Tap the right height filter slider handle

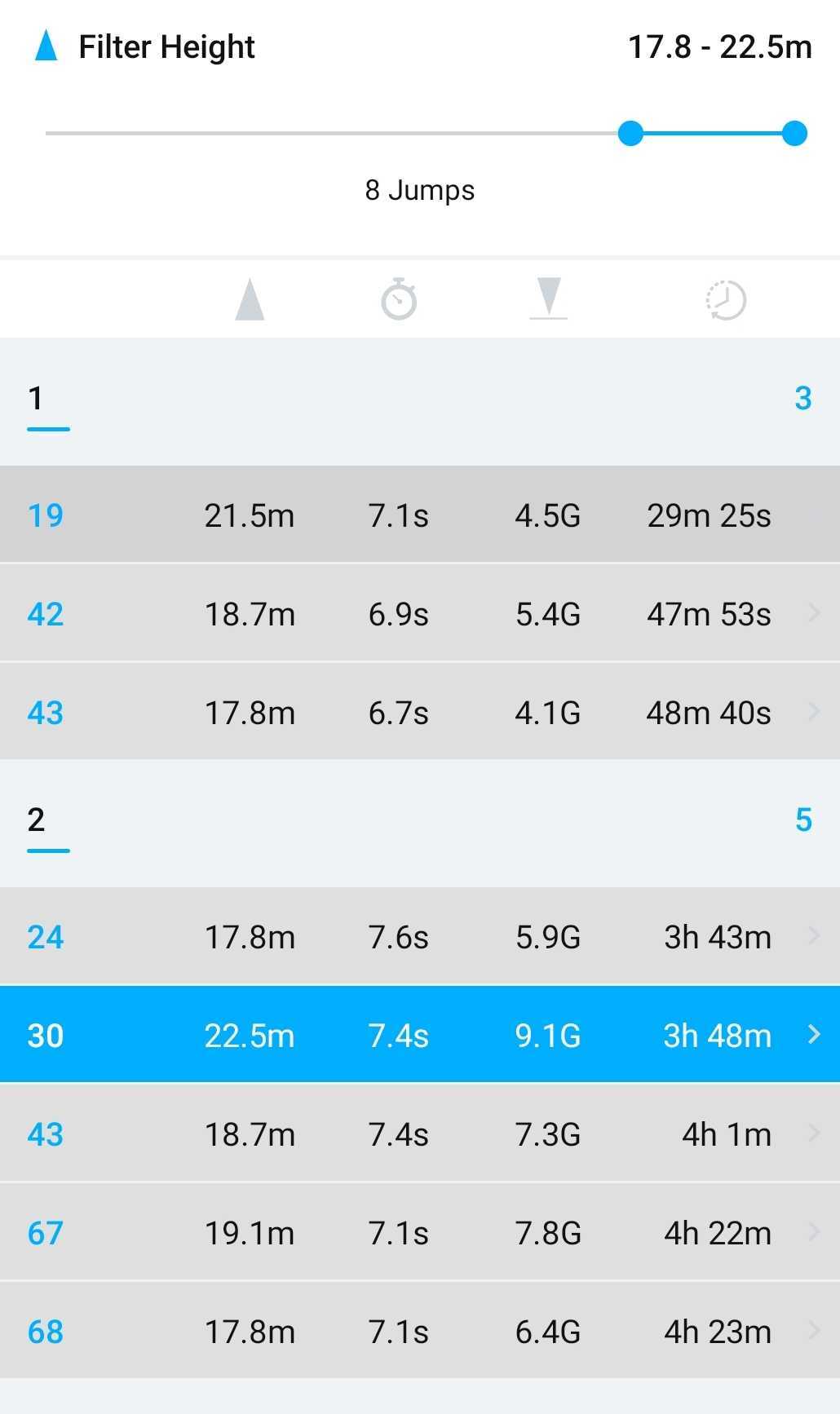point(794,133)
